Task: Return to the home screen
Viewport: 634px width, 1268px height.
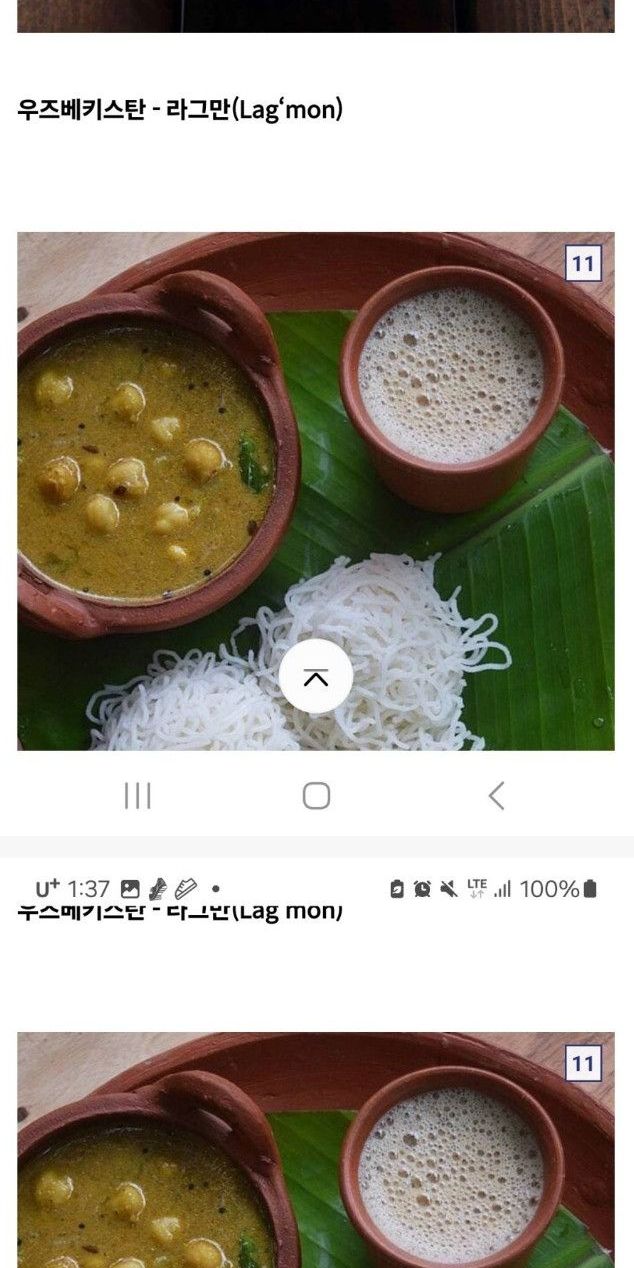Action: (316, 796)
